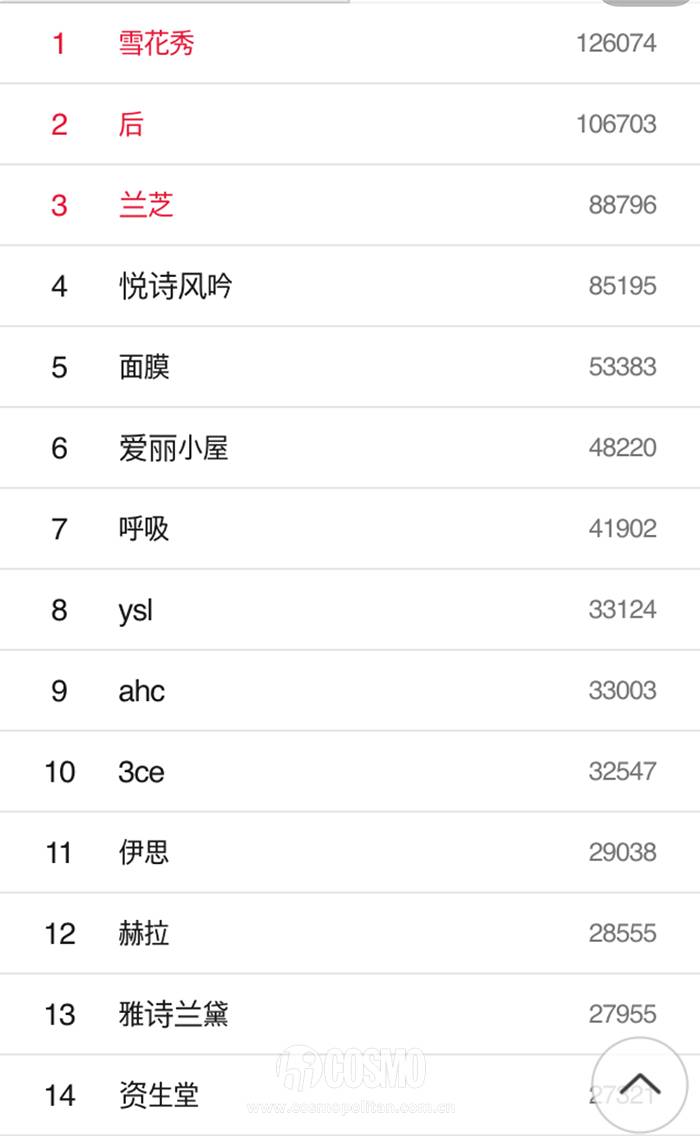This screenshot has width=700, height=1136.
Task: Open the 面膜 keyword row
Action: point(350,367)
